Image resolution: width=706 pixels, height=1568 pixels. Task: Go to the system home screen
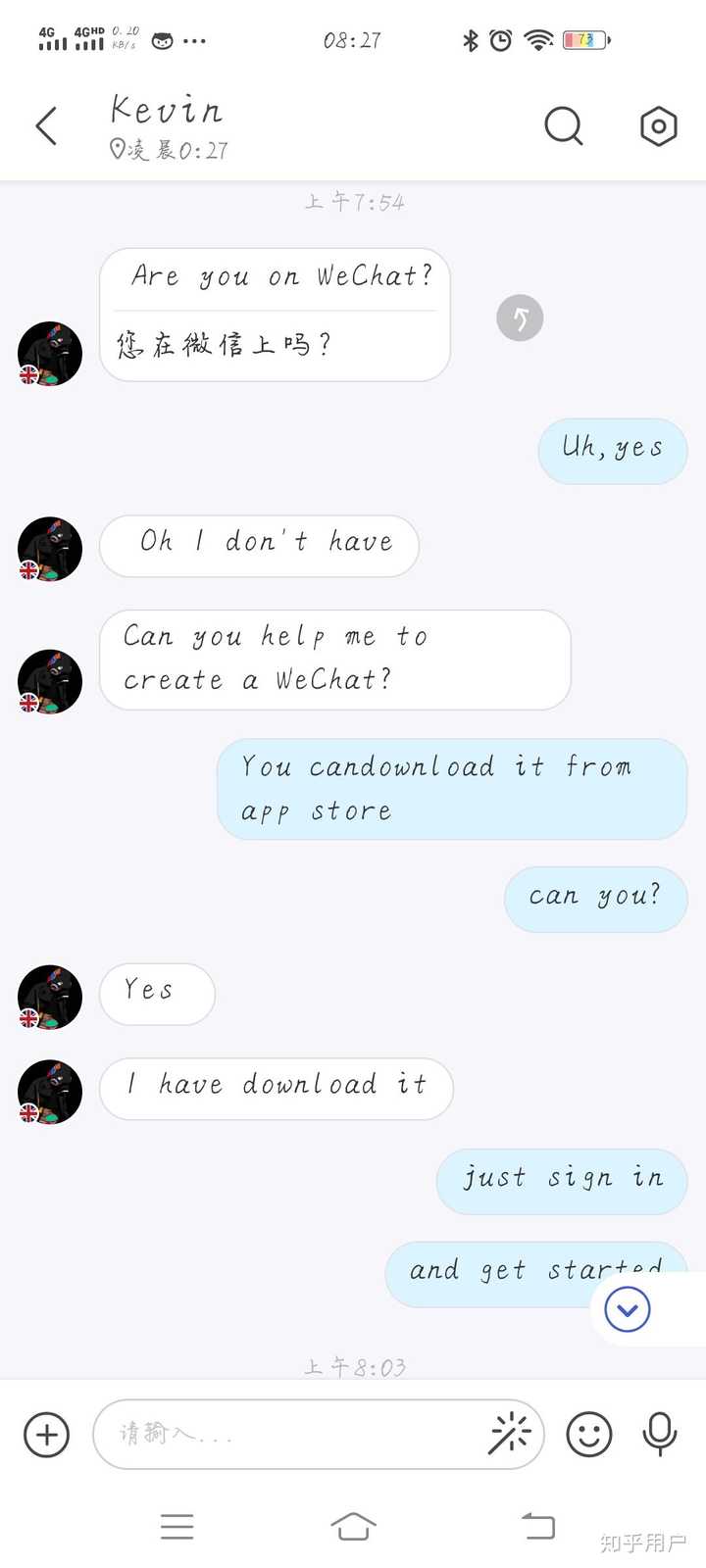[353, 1526]
